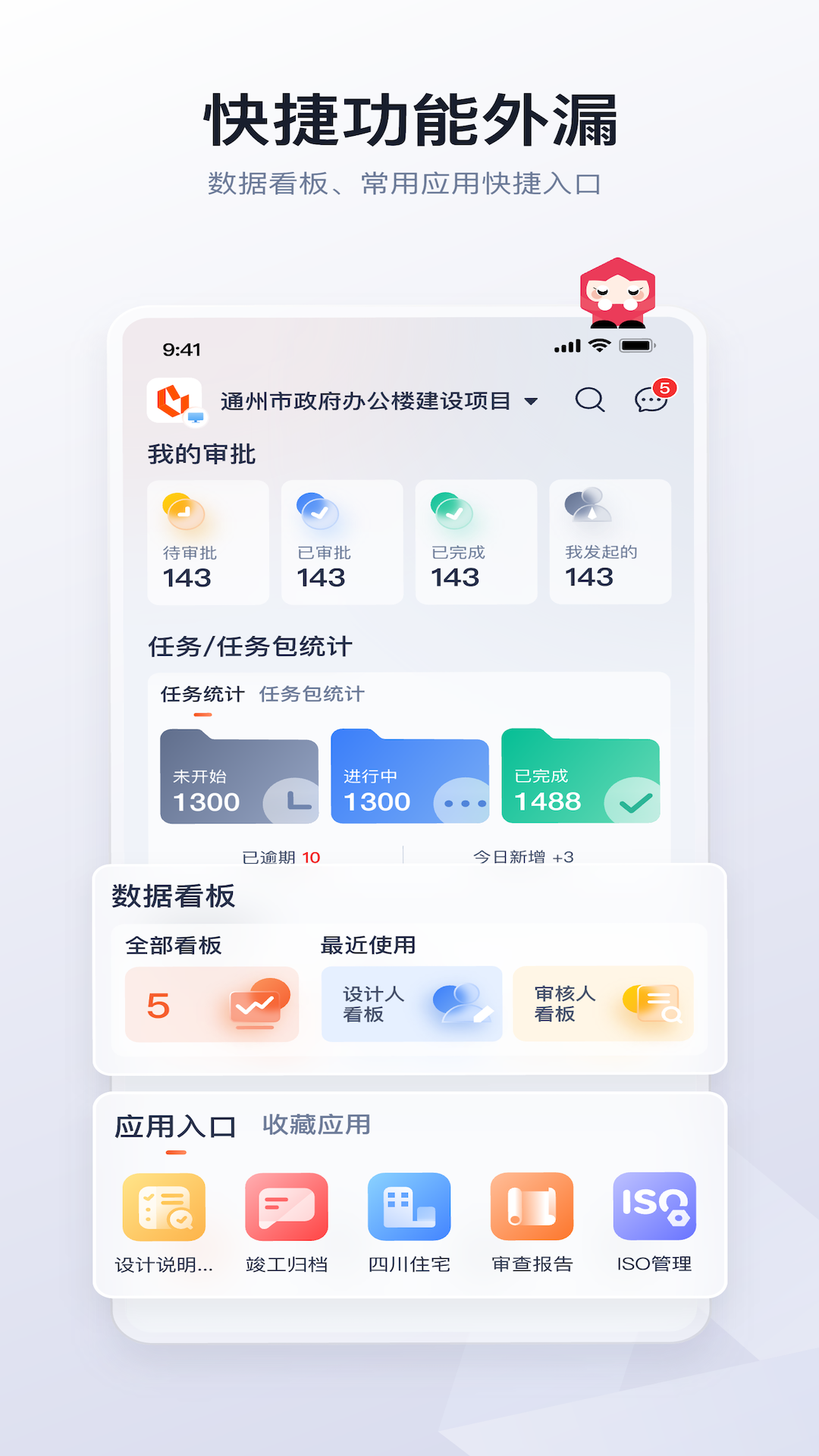
Task: Open the 设计说明 app icon
Action: click(164, 1206)
